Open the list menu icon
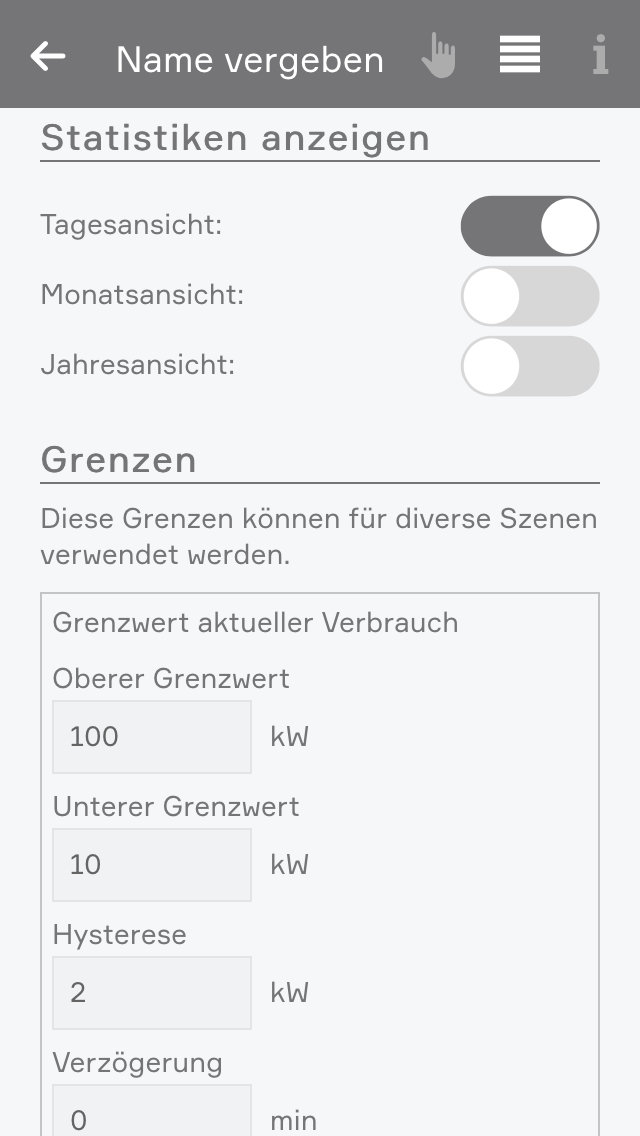Image resolution: width=640 pixels, height=1136 pixels. point(520,55)
